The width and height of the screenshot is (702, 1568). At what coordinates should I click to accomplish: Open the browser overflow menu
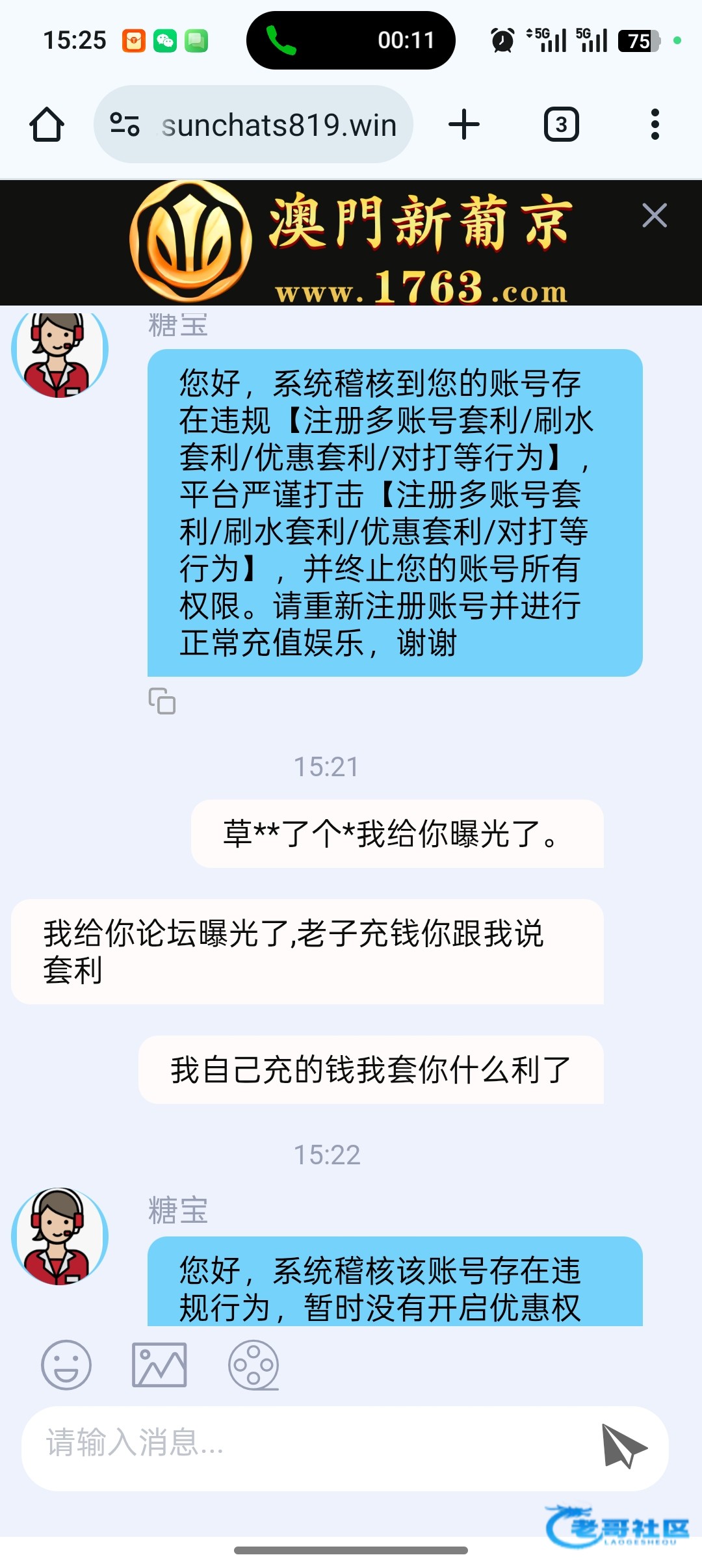click(x=655, y=124)
